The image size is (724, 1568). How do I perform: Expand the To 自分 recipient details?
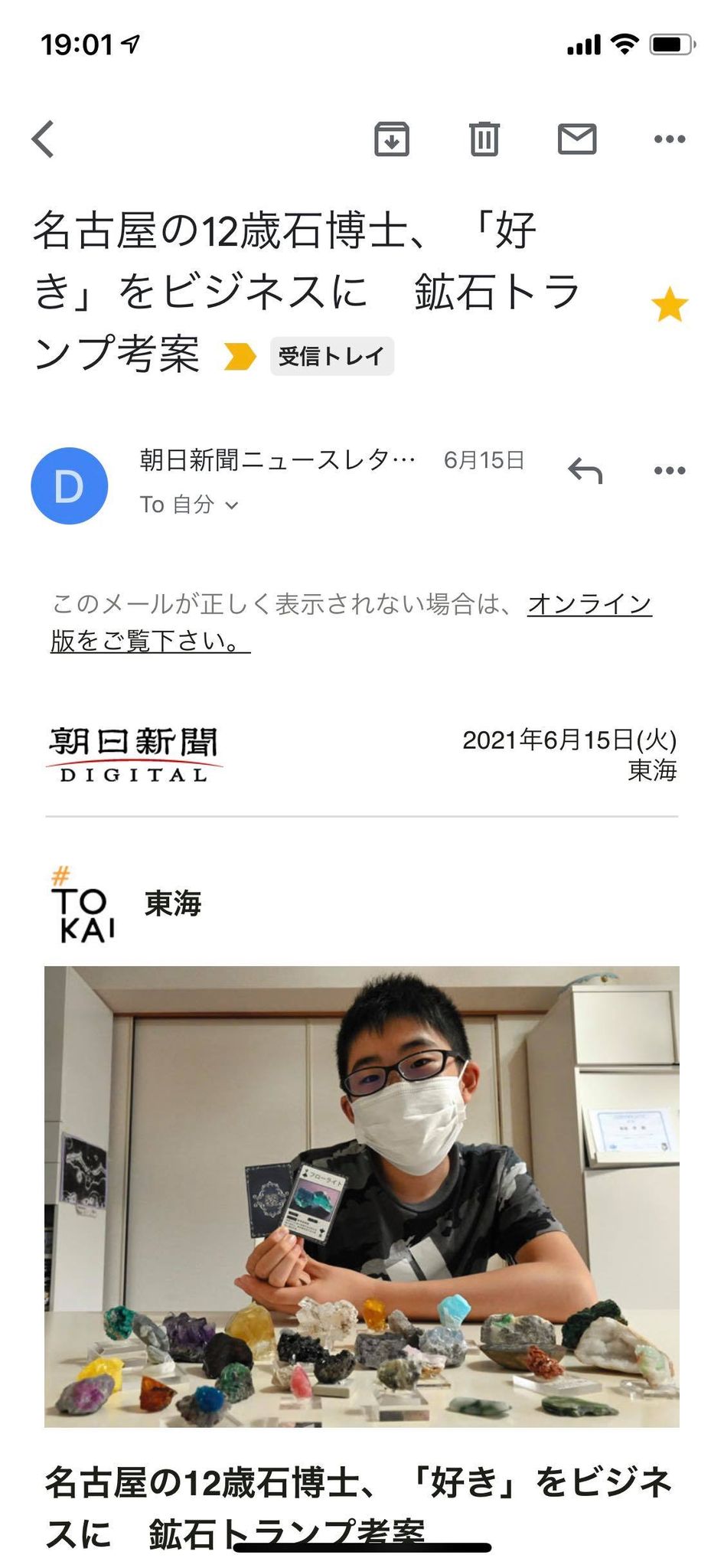coord(189,505)
